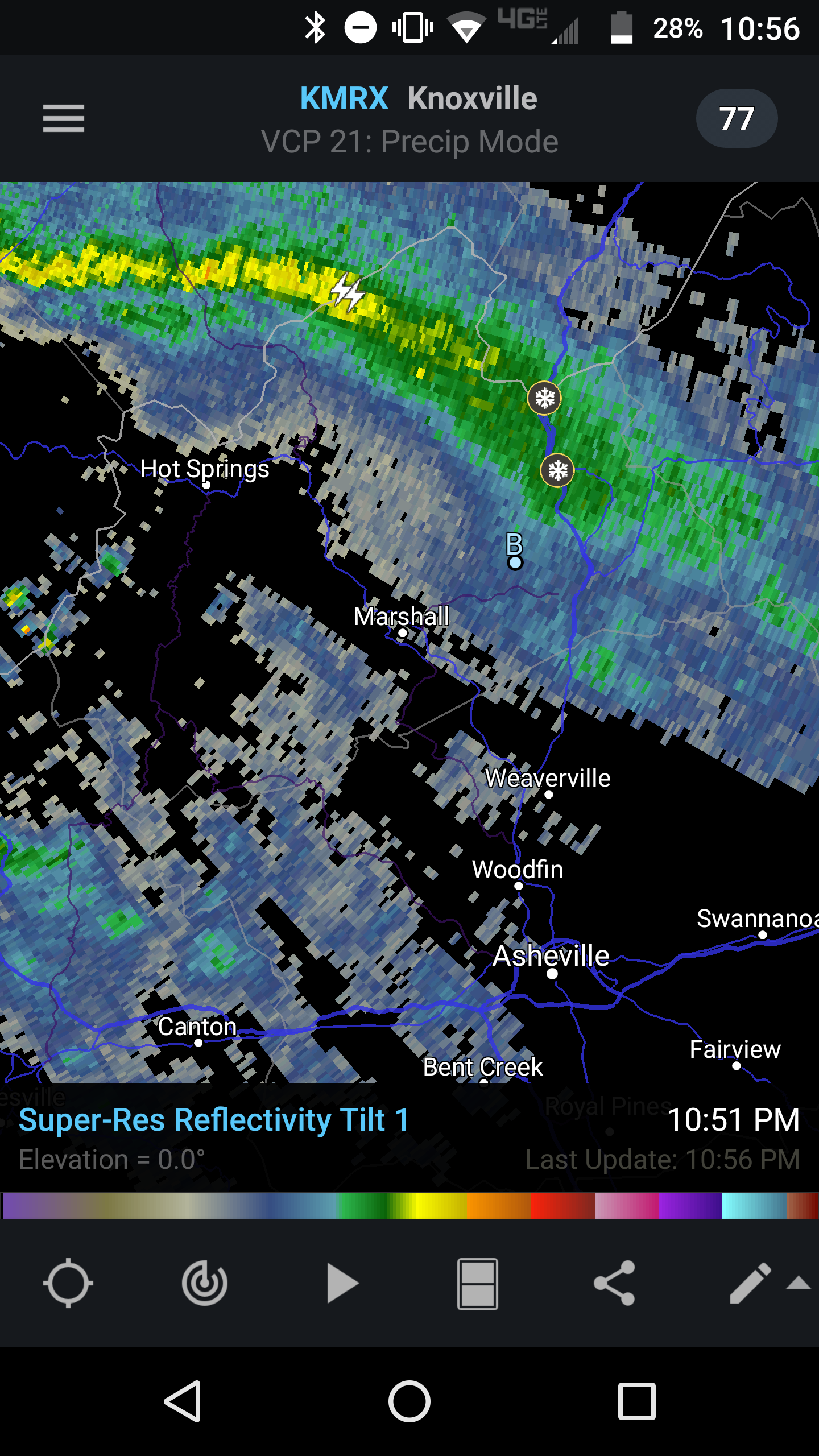
Task: Open the pencil drawing tool
Action: (x=751, y=1283)
